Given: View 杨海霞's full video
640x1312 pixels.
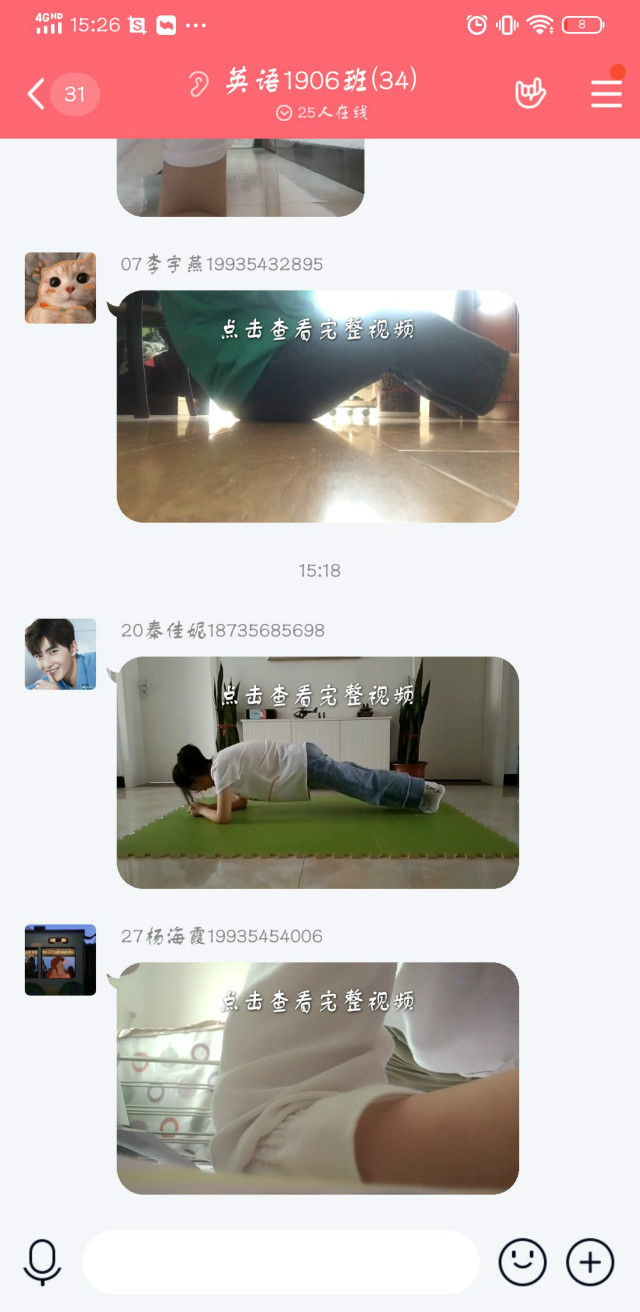Looking at the screenshot, I should [317, 1078].
